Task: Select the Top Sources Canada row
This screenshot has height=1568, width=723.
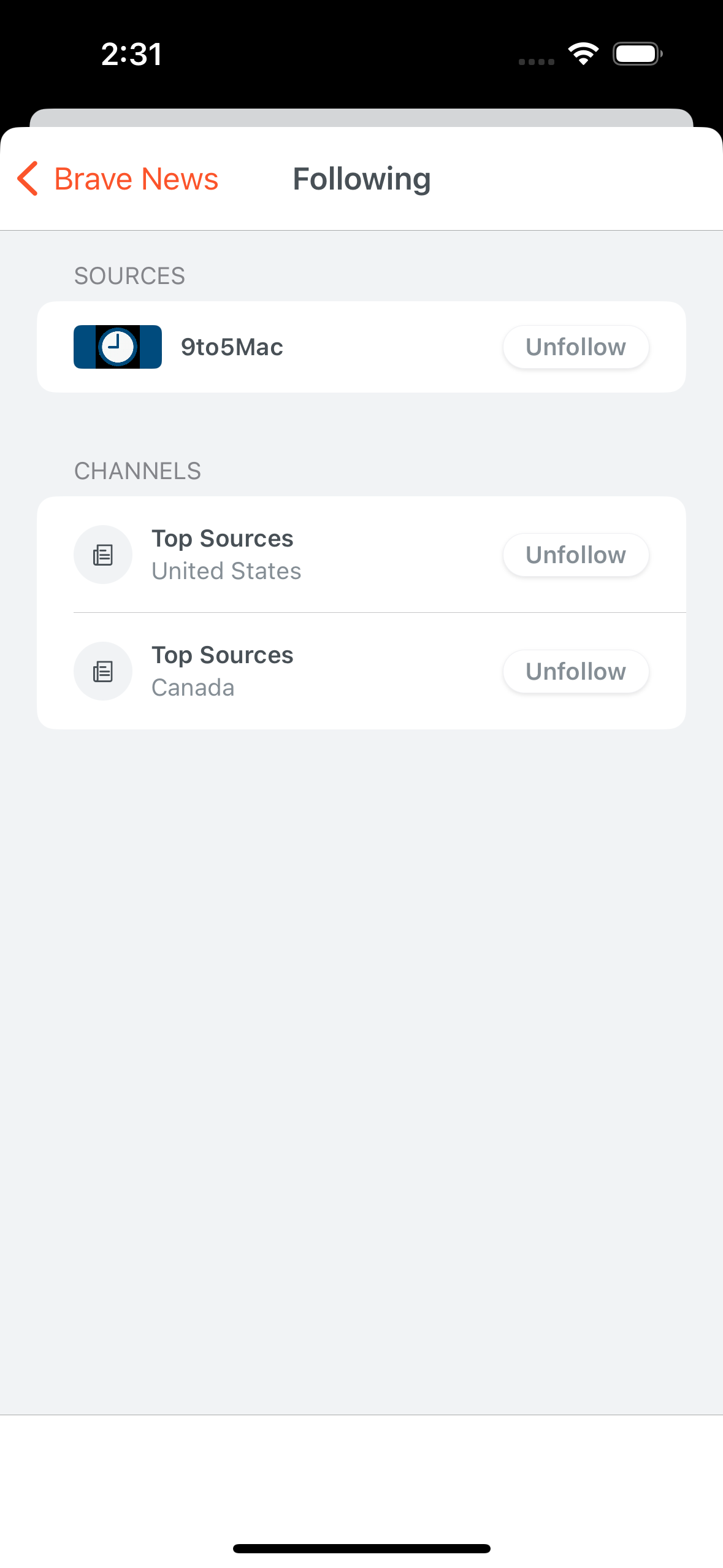Action: 307,671
